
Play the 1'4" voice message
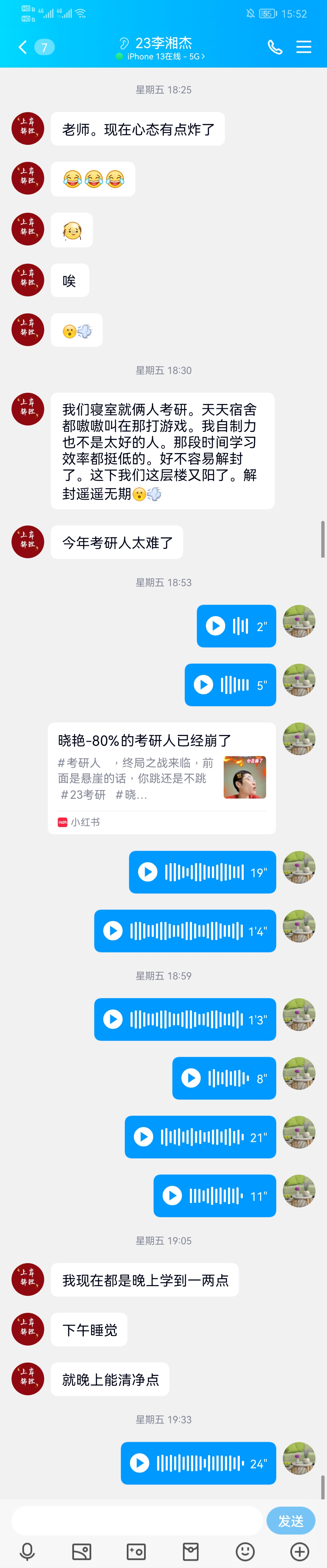113,931
